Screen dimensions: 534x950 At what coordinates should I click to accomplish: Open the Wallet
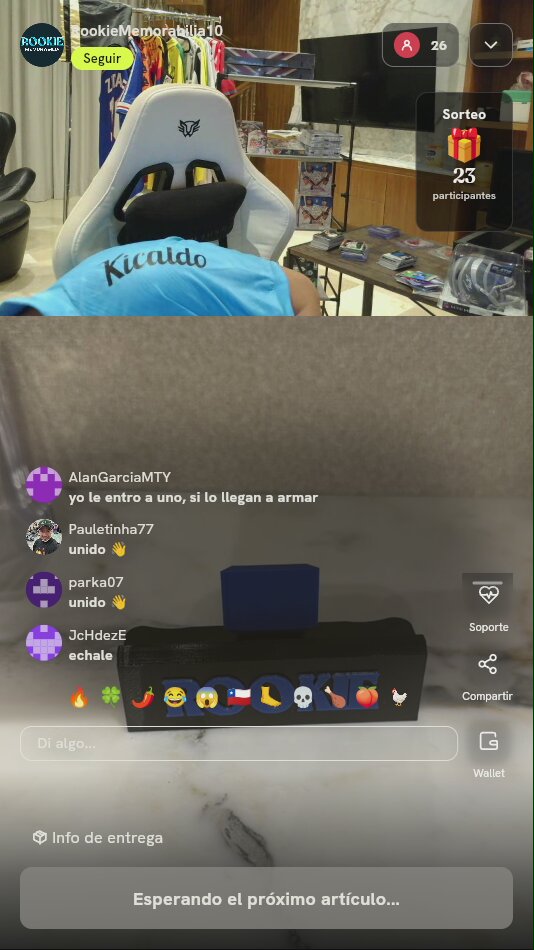489,751
